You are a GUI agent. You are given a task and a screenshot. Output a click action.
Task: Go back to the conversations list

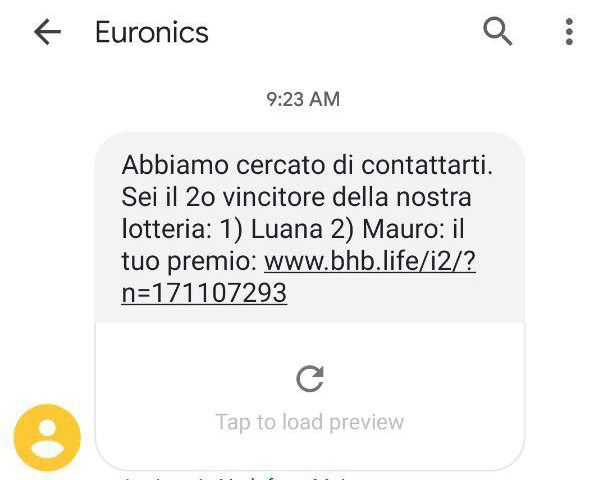click(47, 32)
